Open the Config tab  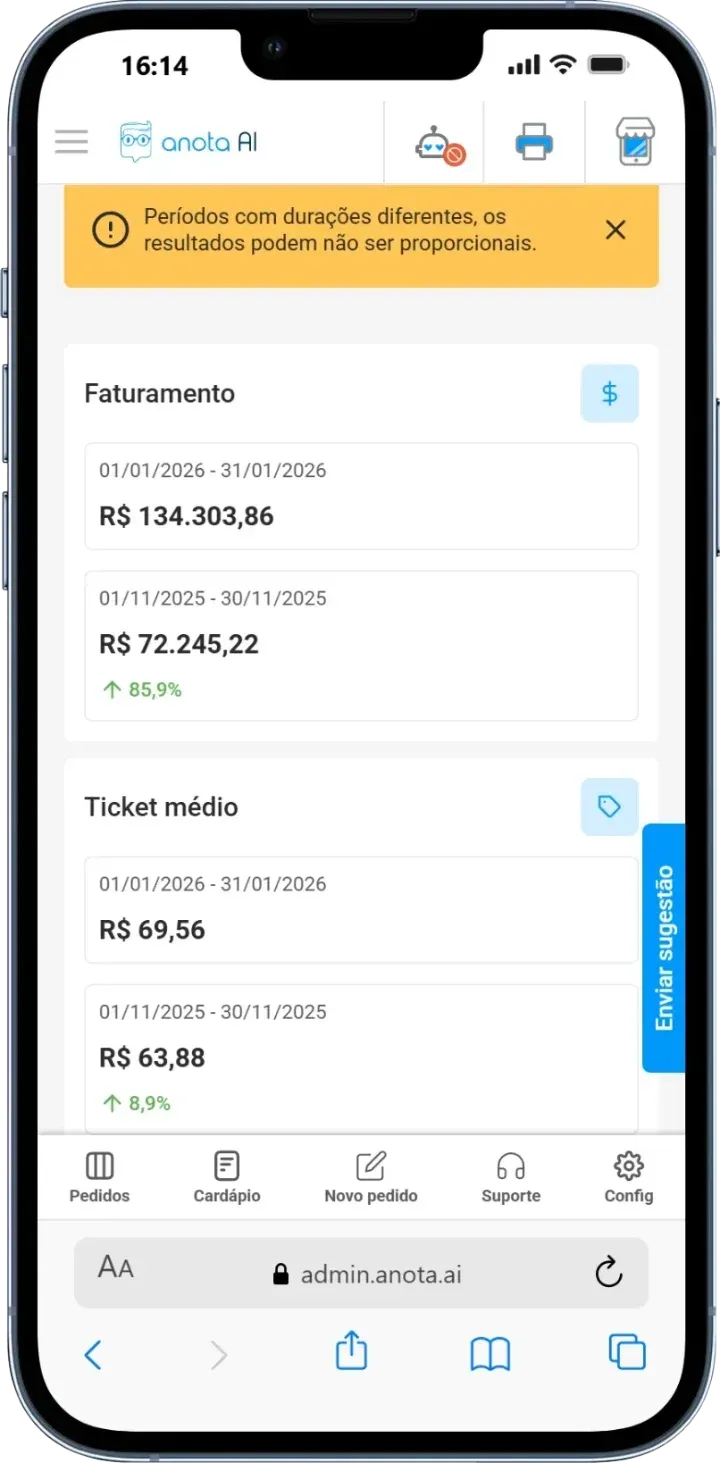click(629, 1177)
